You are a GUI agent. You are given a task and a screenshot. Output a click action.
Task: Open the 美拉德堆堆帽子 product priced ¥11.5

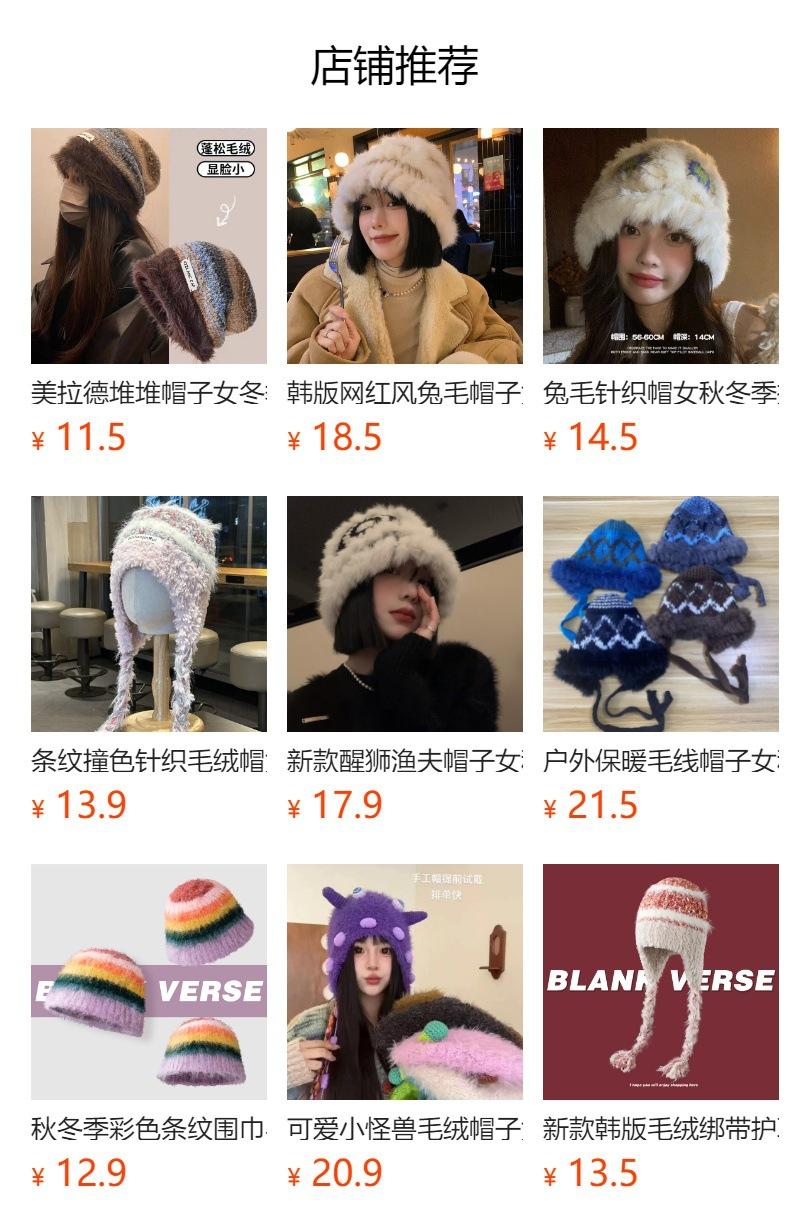tap(149, 292)
